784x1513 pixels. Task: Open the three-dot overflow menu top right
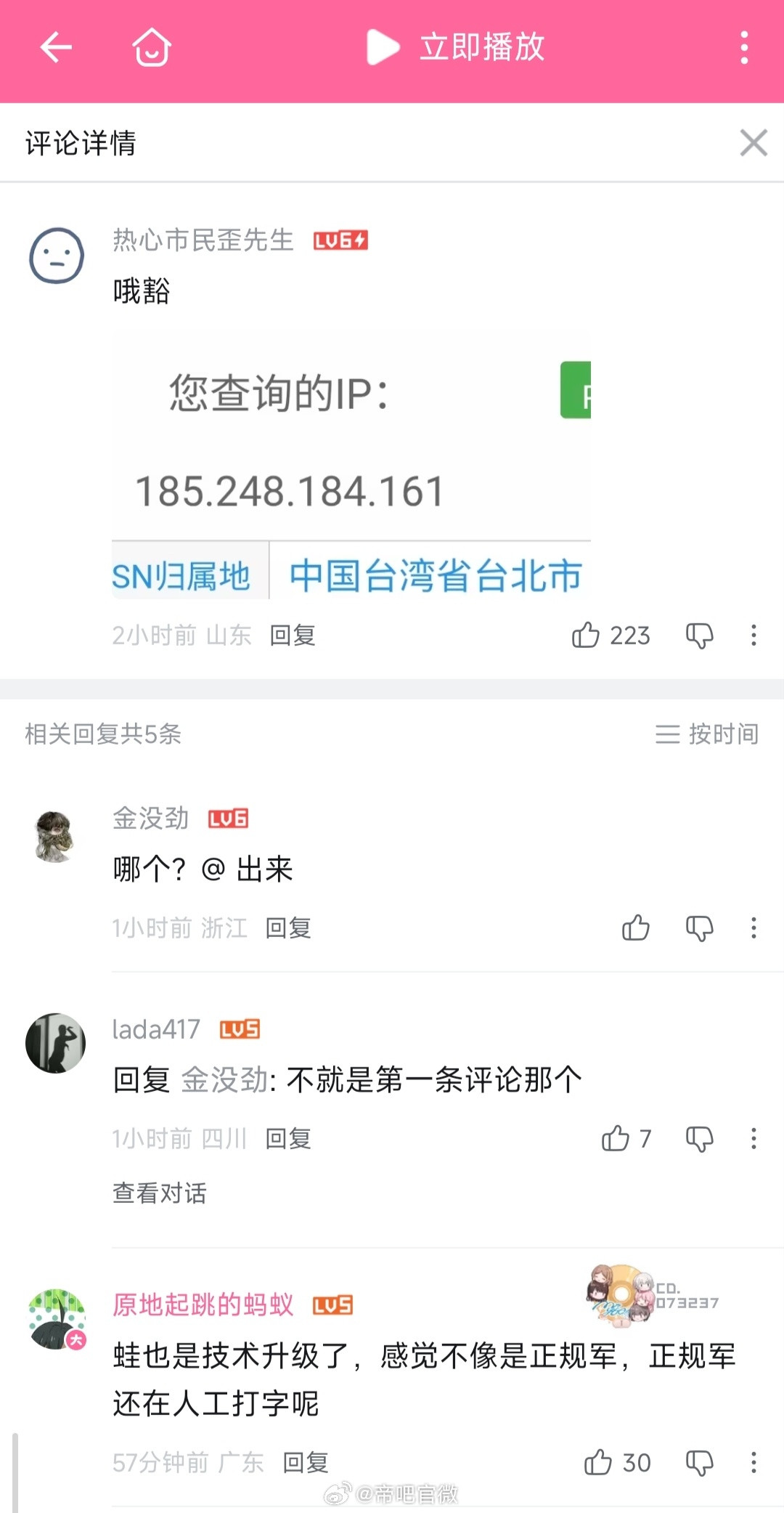click(743, 48)
